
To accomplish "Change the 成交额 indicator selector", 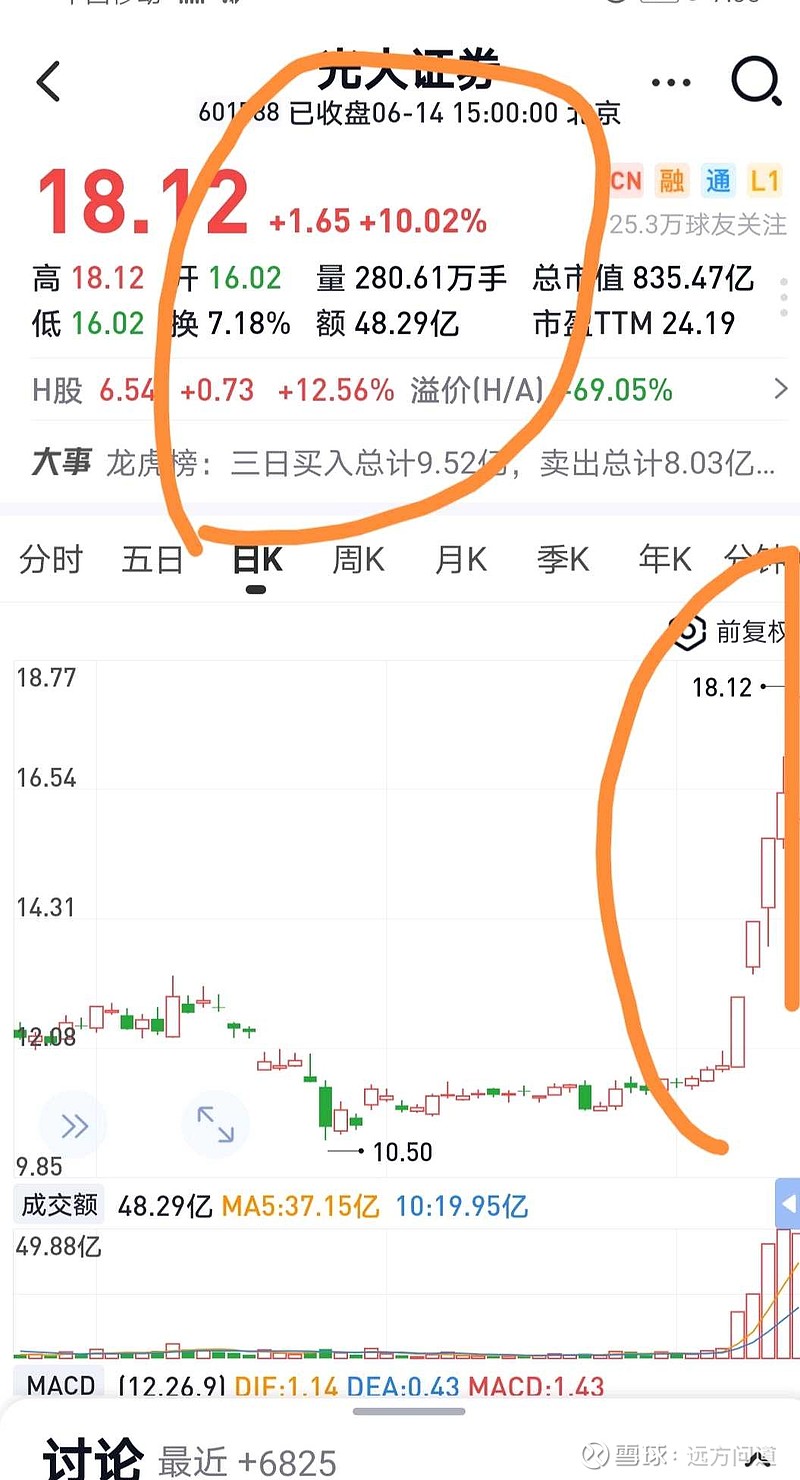I will pos(60,1206).
